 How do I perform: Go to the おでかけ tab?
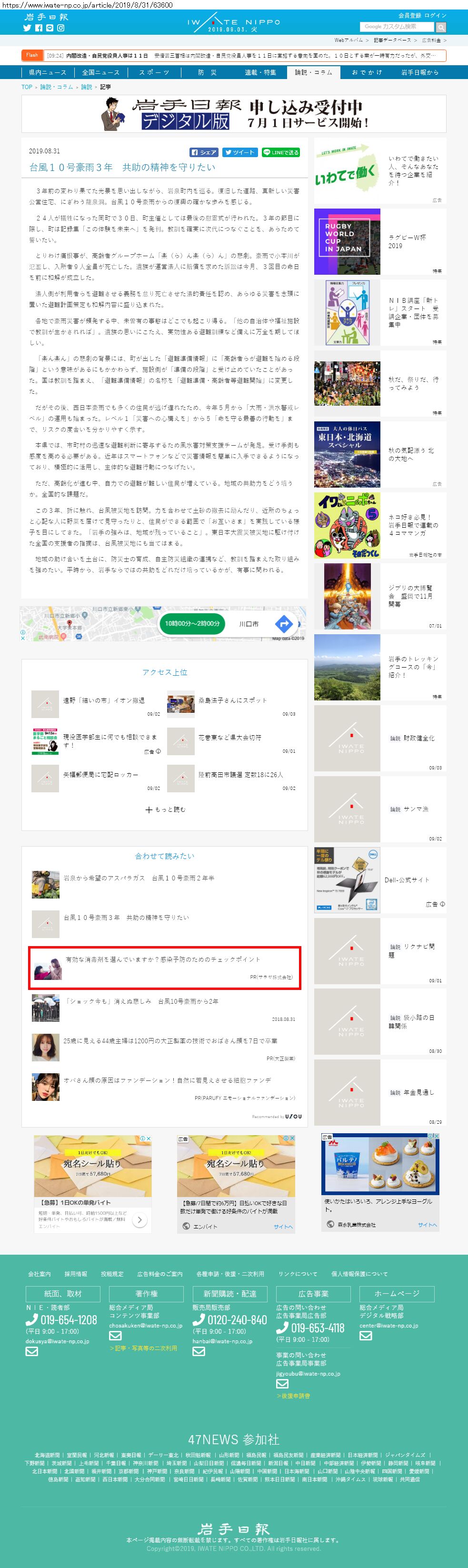tap(367, 72)
